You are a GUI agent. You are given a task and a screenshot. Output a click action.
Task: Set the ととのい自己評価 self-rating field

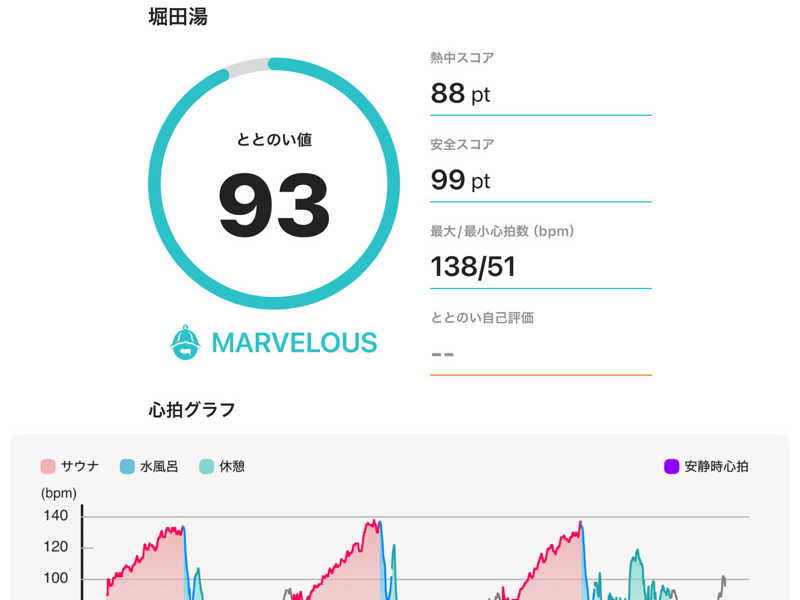point(540,353)
